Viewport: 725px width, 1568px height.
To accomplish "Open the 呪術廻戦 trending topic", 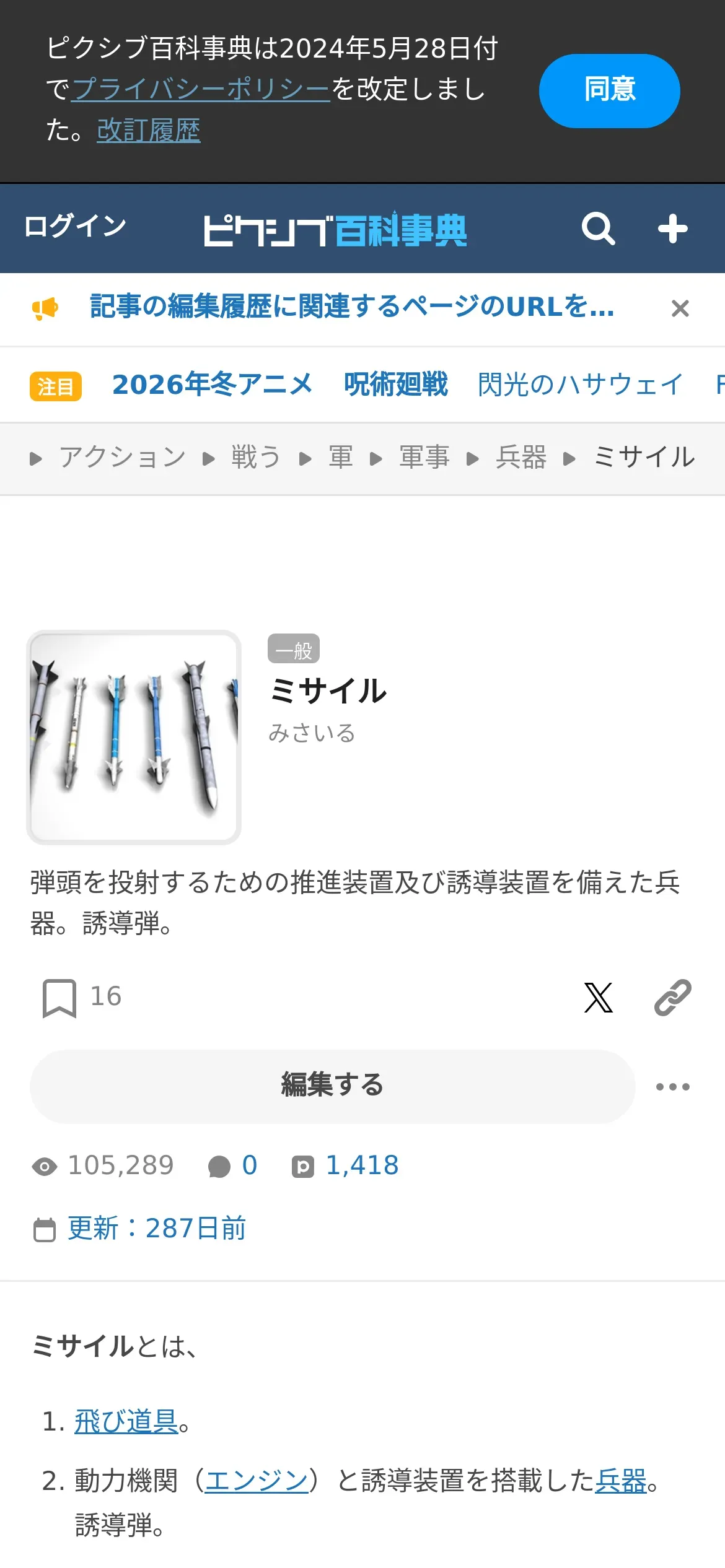I will coord(395,385).
